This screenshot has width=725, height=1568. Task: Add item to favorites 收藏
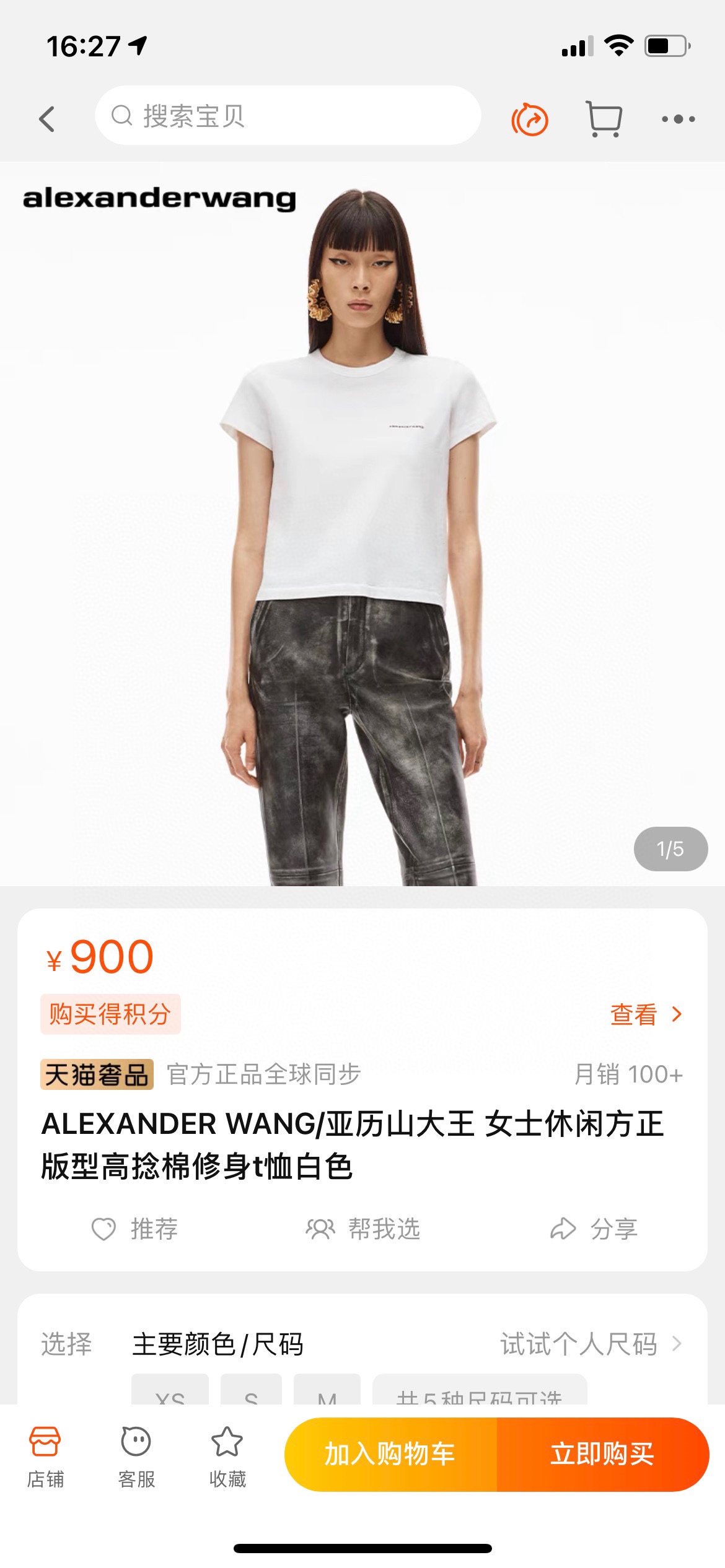click(x=227, y=1455)
